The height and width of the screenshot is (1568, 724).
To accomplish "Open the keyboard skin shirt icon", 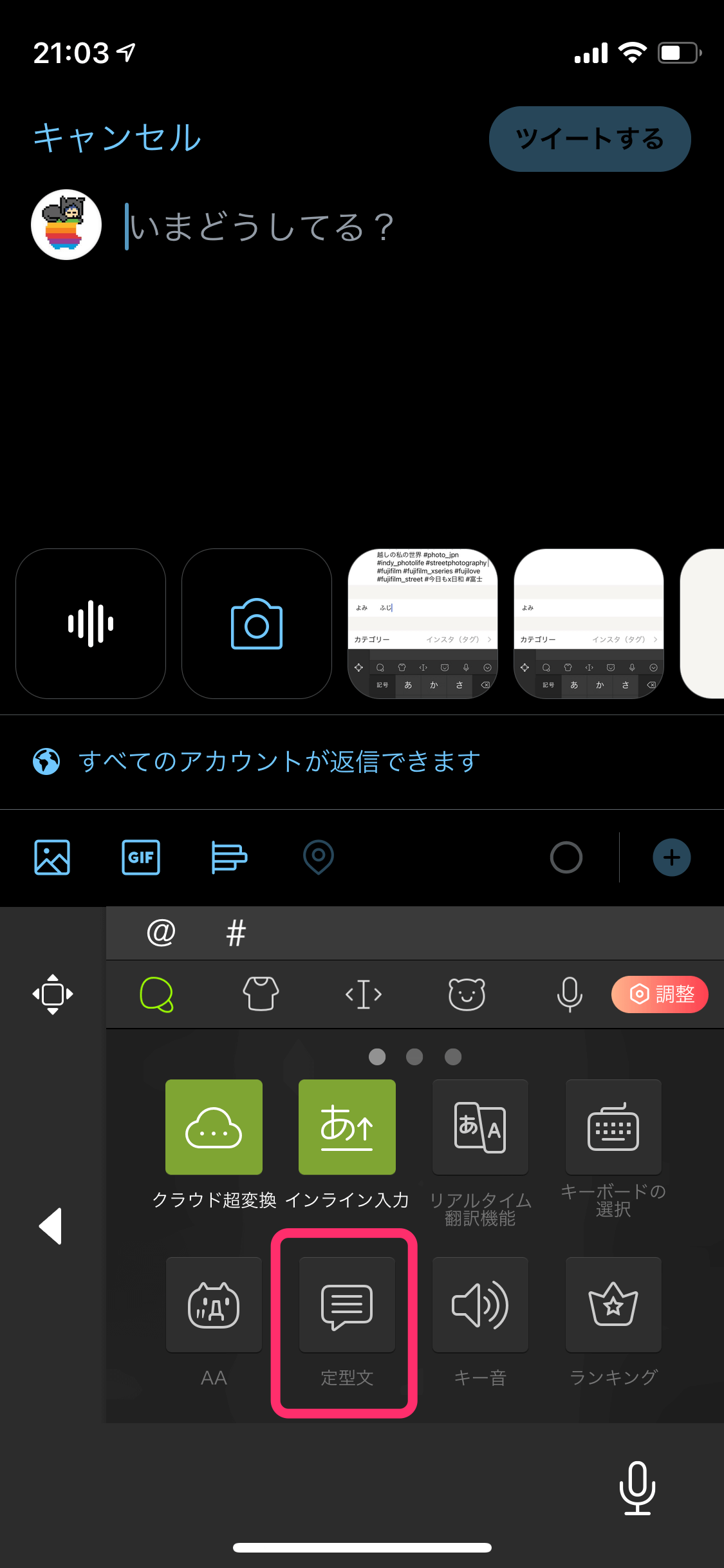I will [x=261, y=994].
